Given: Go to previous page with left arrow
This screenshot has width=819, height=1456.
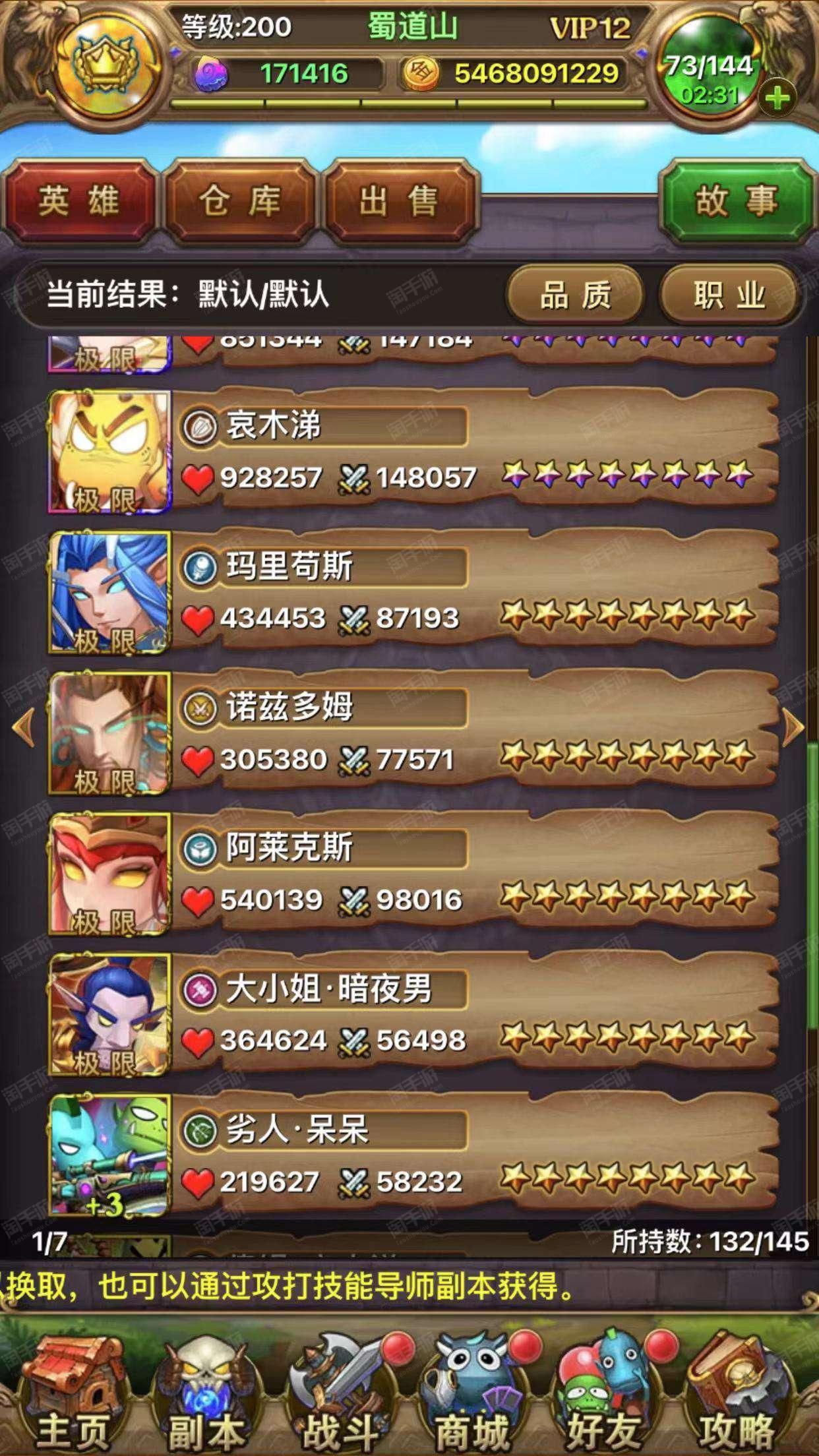Looking at the screenshot, I should (x=24, y=727).
